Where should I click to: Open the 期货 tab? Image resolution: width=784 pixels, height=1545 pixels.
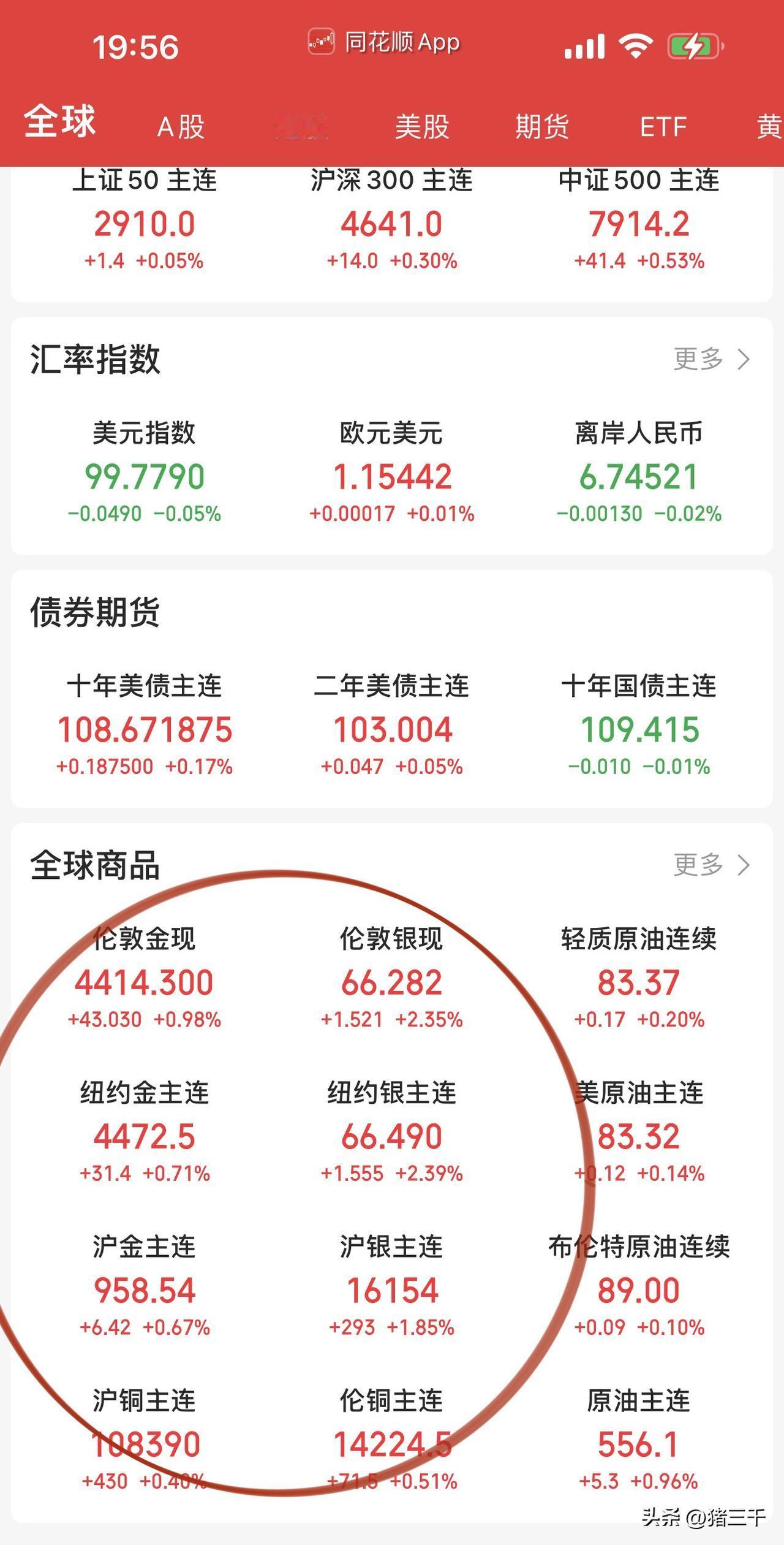tap(542, 127)
